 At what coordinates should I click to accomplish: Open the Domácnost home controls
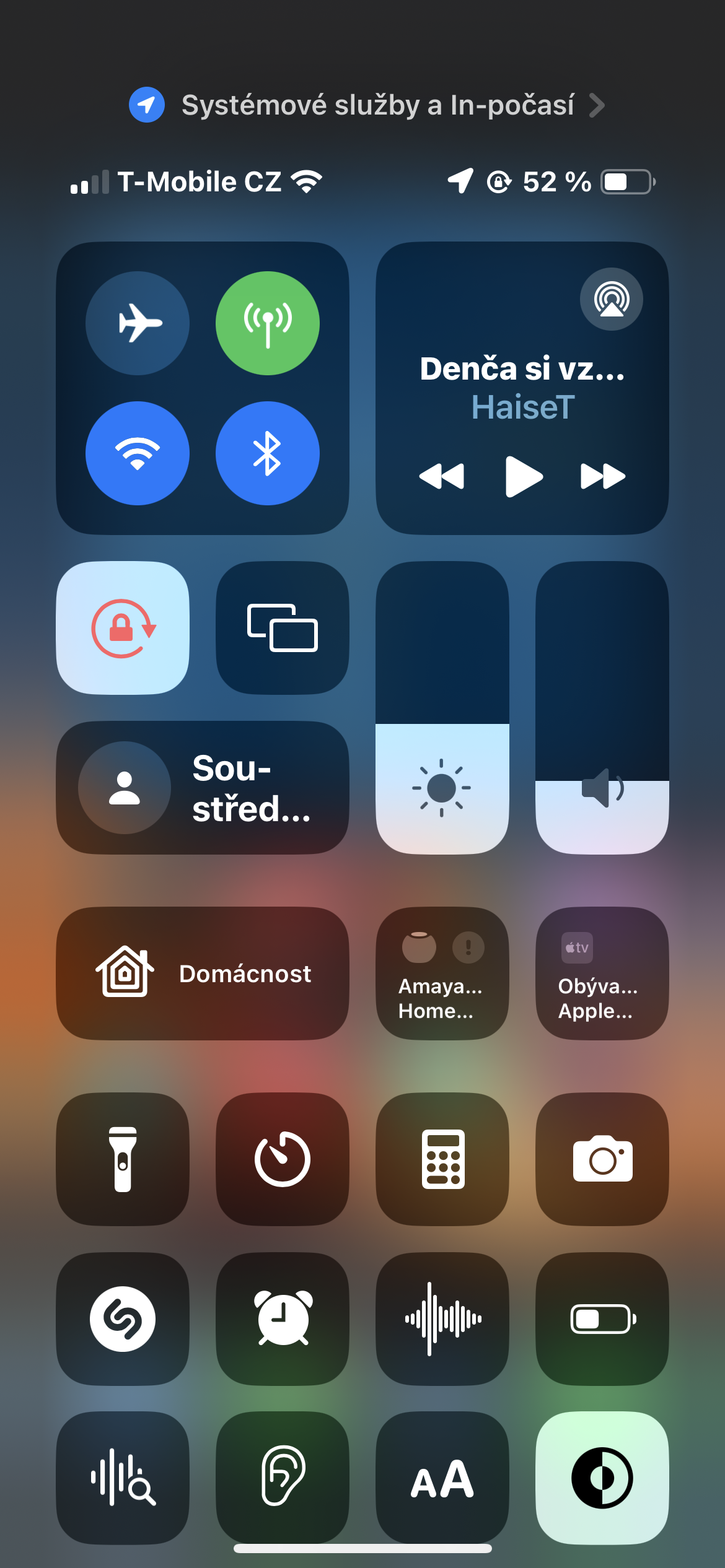tap(202, 973)
